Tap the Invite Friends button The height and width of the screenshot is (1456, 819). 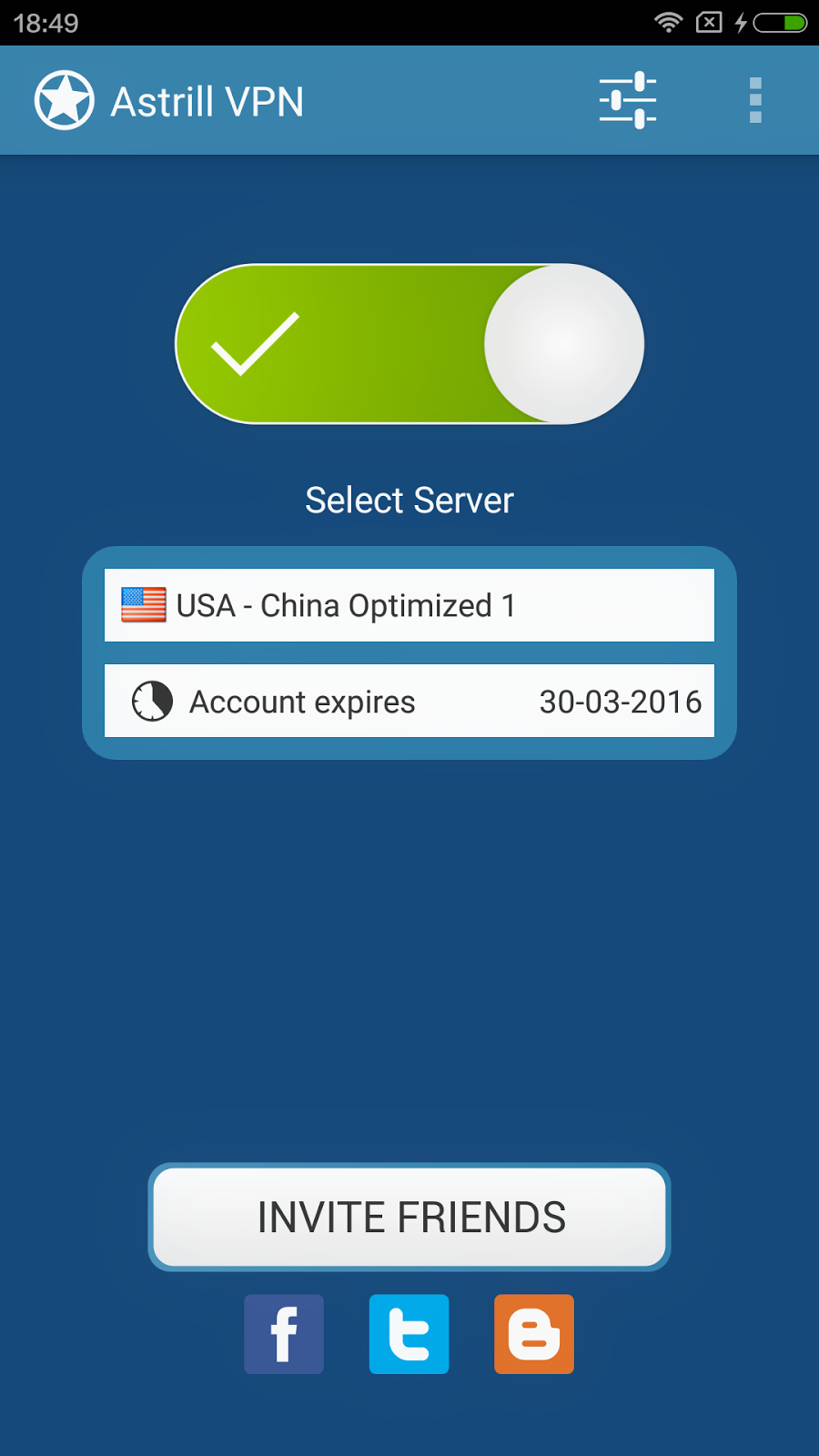click(x=409, y=1217)
